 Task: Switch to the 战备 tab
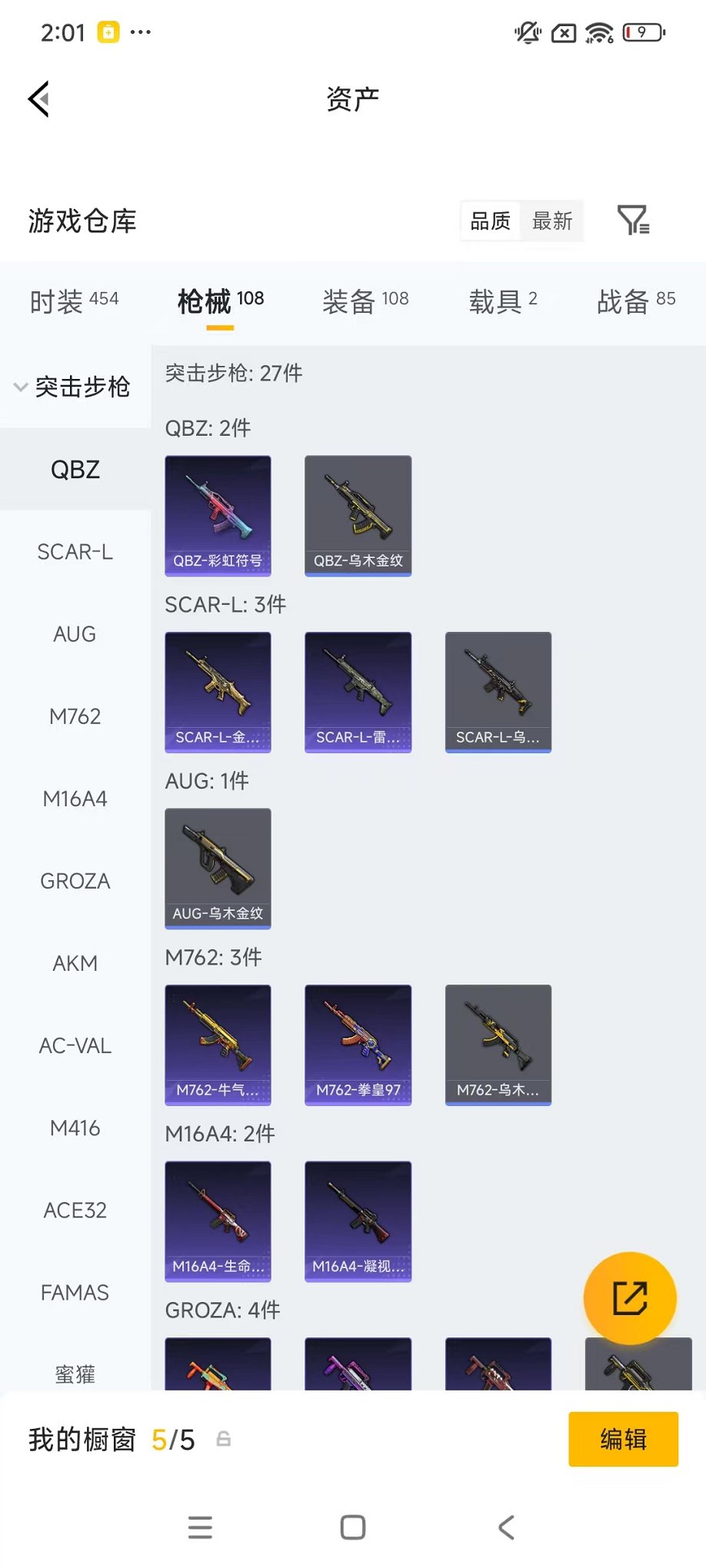point(636,301)
